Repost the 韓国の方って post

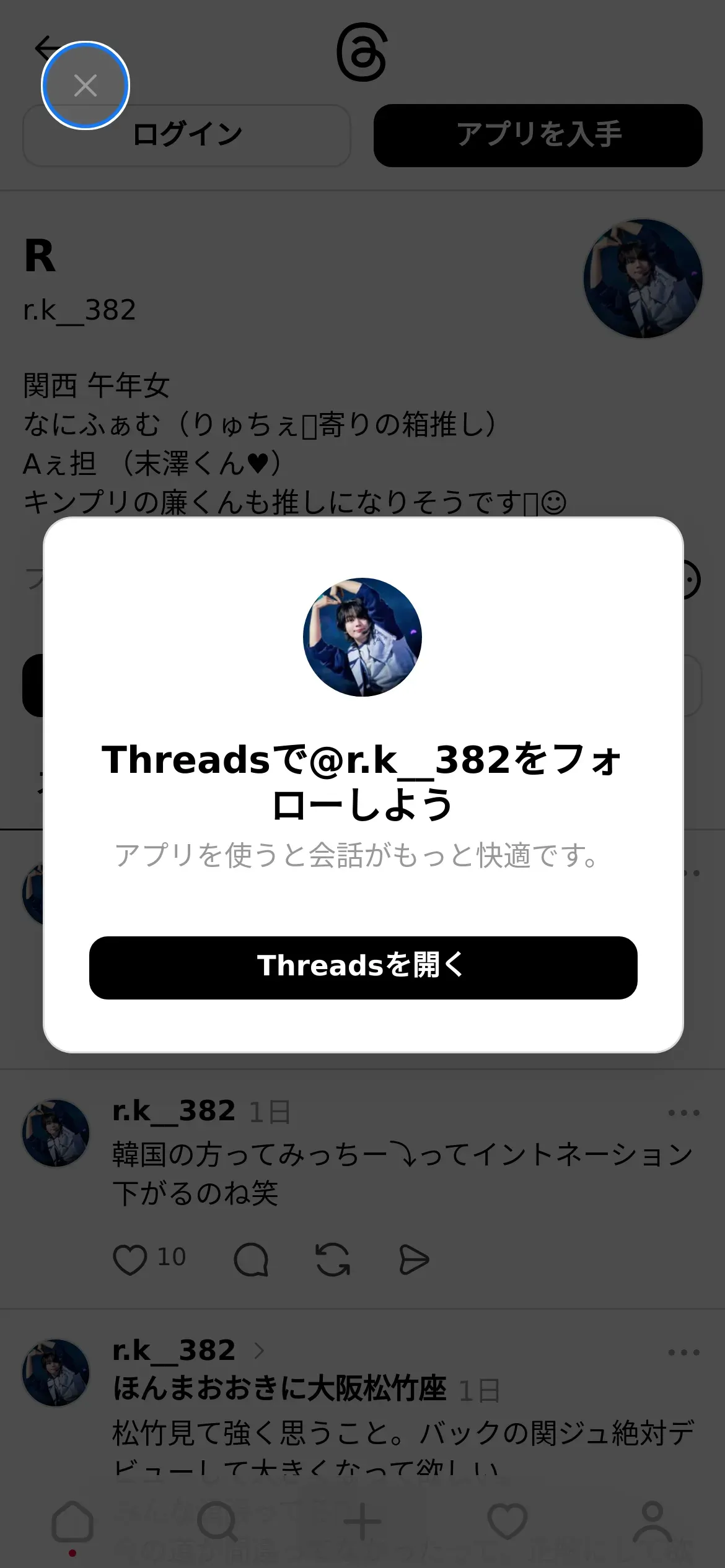point(333,1259)
